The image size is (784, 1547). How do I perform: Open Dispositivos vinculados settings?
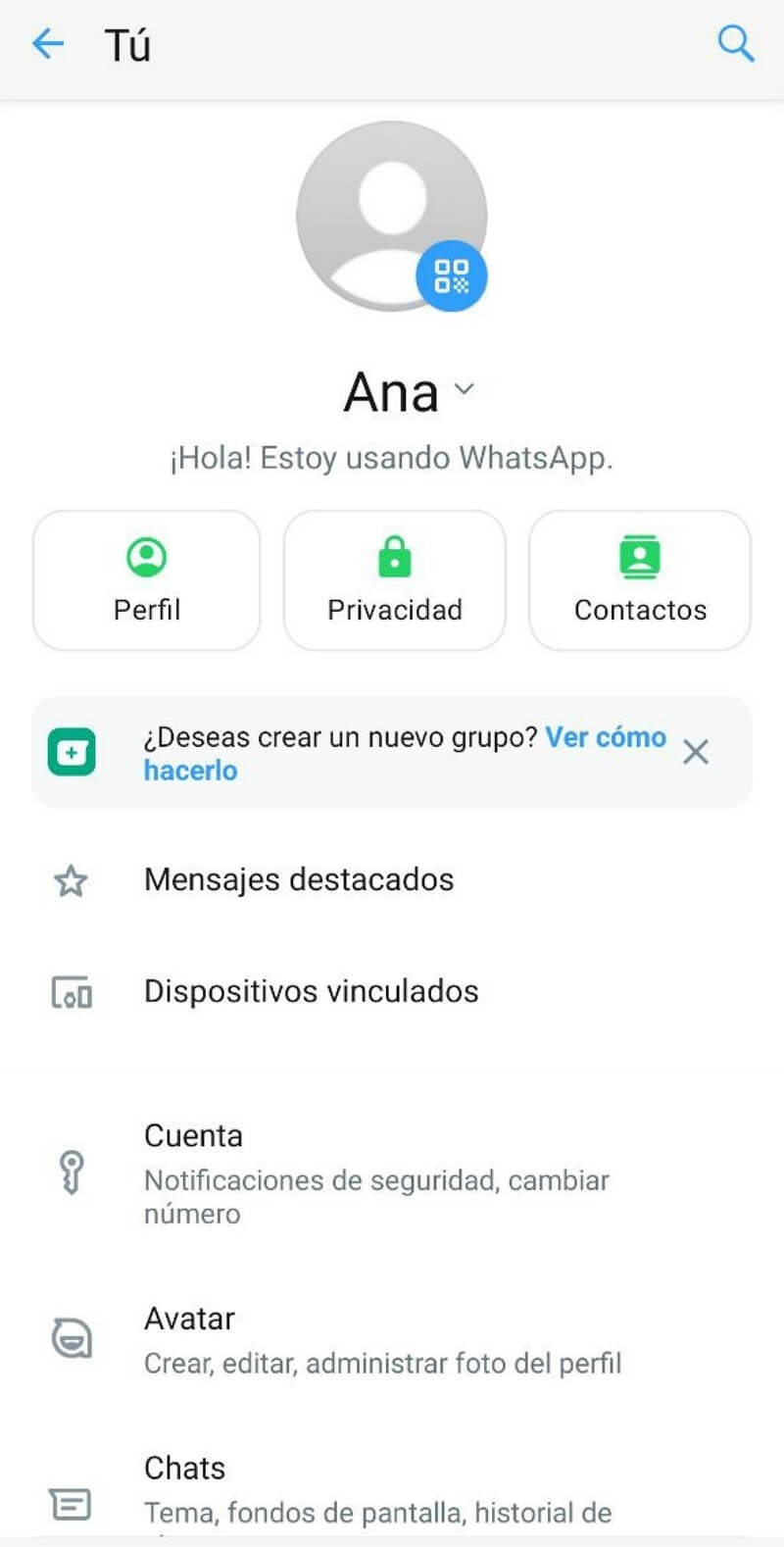pos(311,992)
